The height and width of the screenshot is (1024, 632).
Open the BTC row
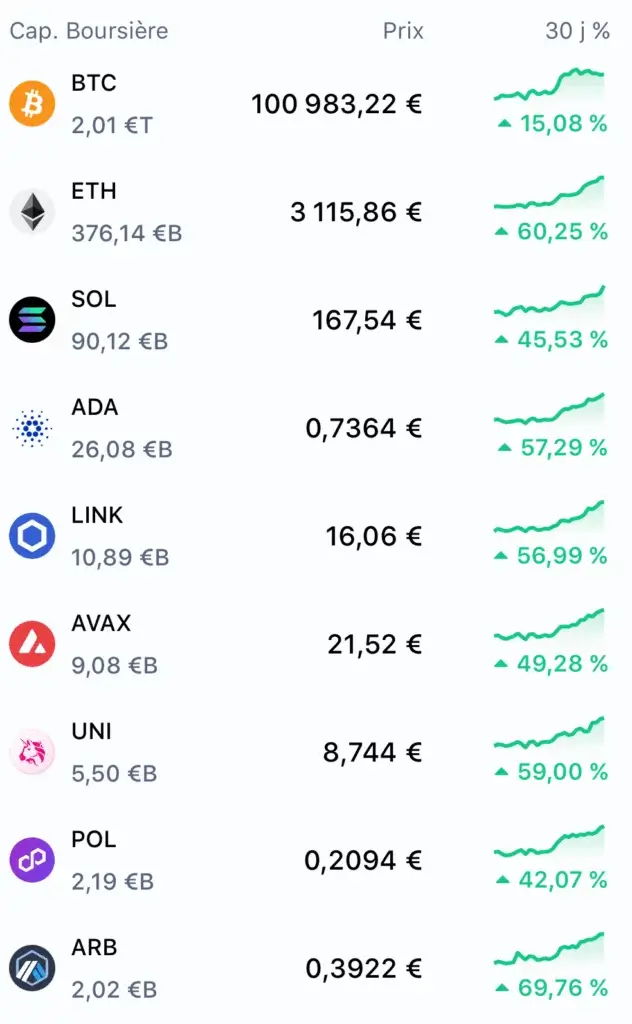coord(316,104)
